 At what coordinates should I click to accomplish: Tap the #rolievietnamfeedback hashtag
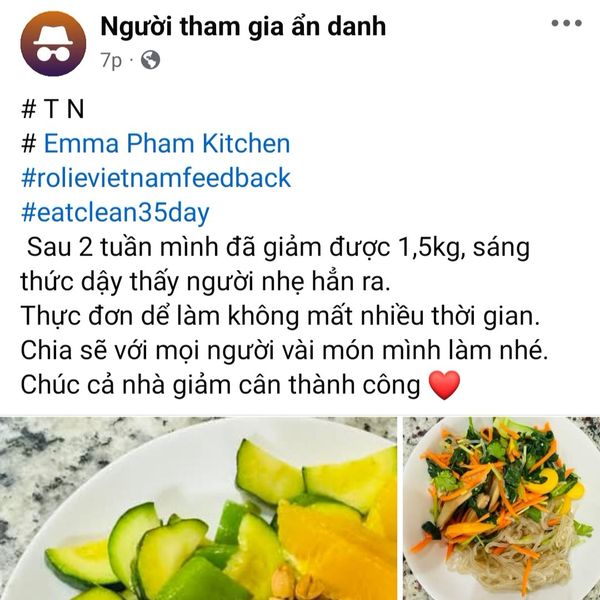[156, 178]
